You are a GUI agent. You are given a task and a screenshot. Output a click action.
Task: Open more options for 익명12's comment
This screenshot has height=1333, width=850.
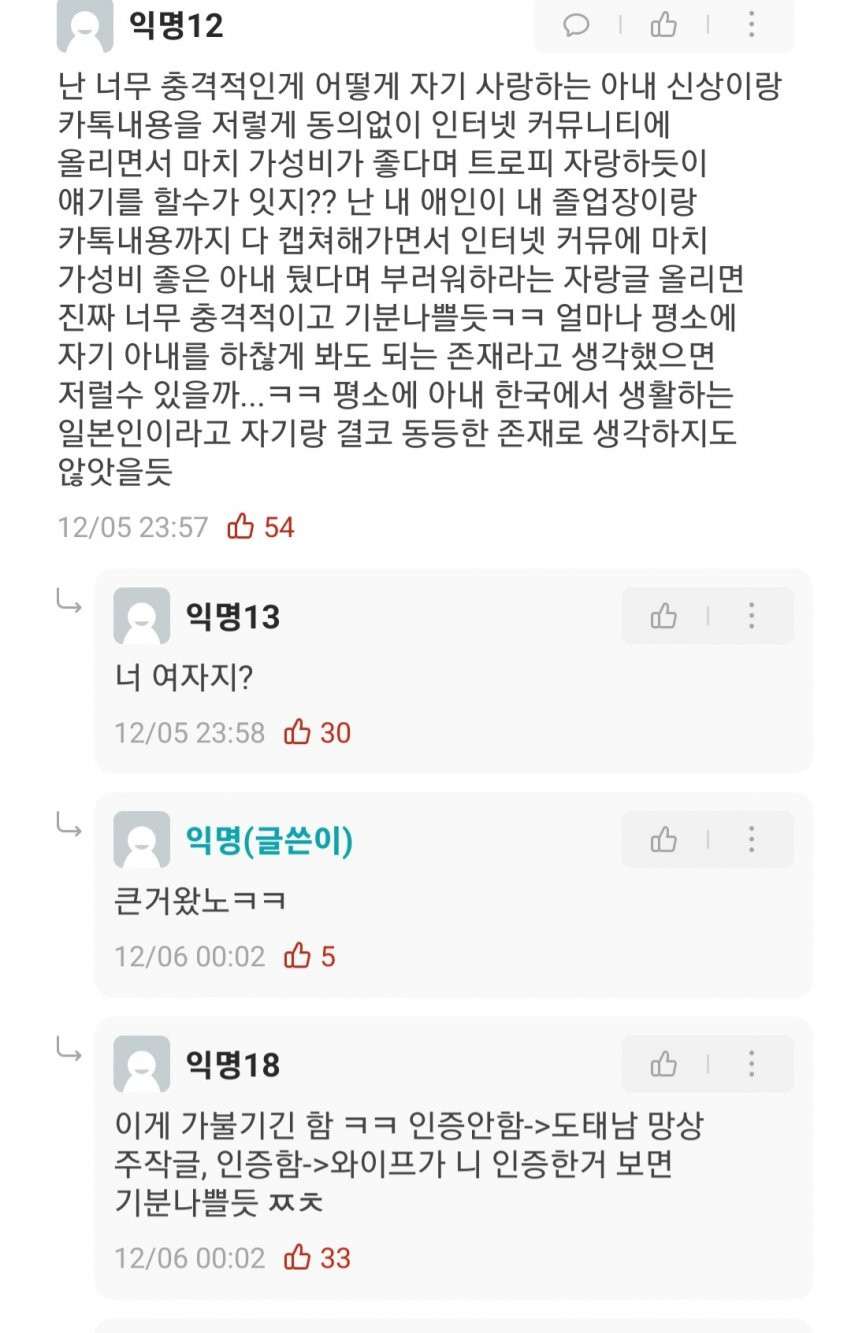pos(751,25)
